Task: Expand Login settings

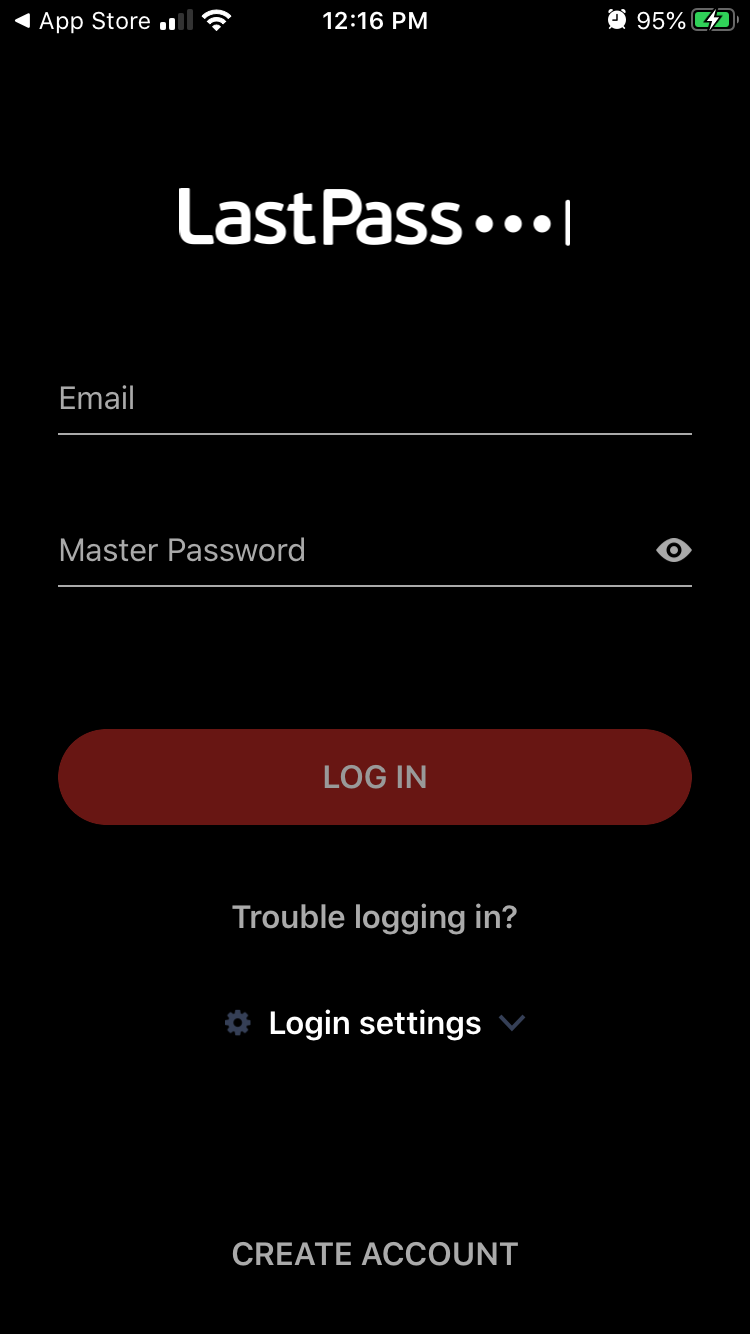Action: point(375,1023)
